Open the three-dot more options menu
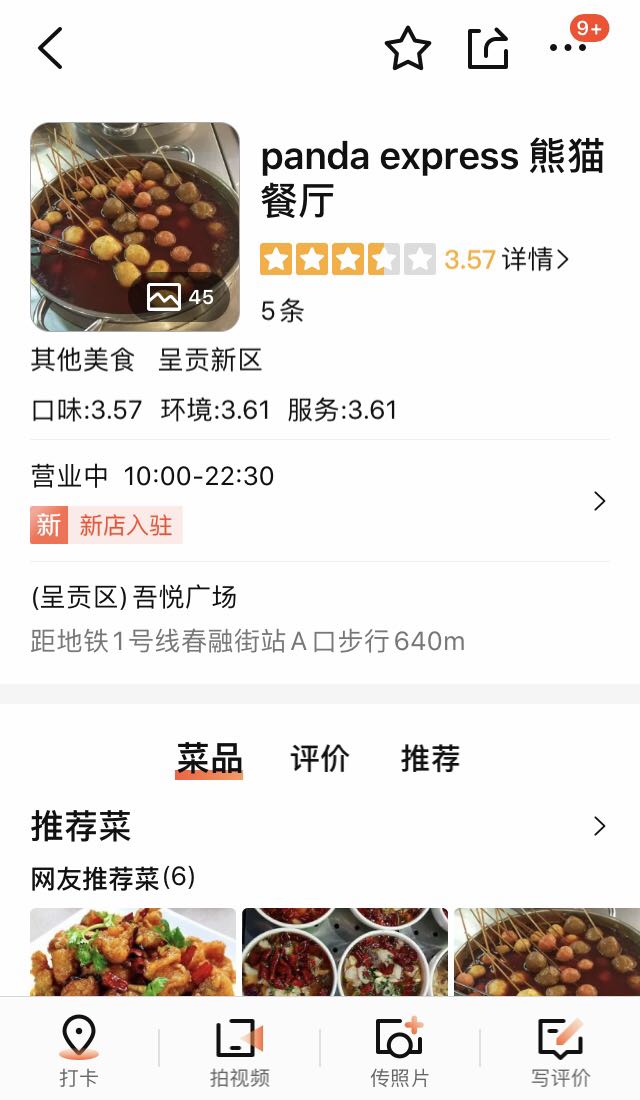640x1100 pixels. coord(568,48)
